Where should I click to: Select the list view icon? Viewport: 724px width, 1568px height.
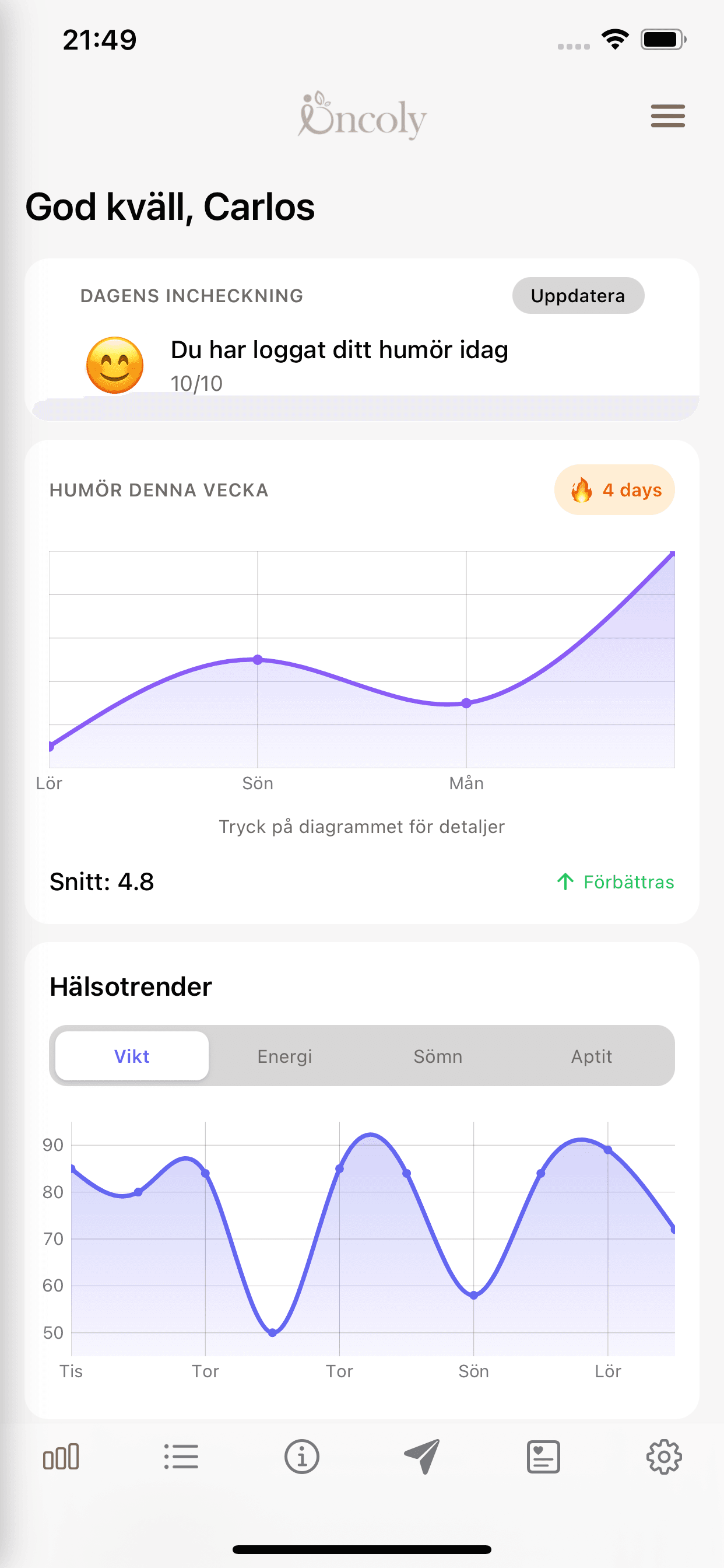click(x=181, y=1457)
